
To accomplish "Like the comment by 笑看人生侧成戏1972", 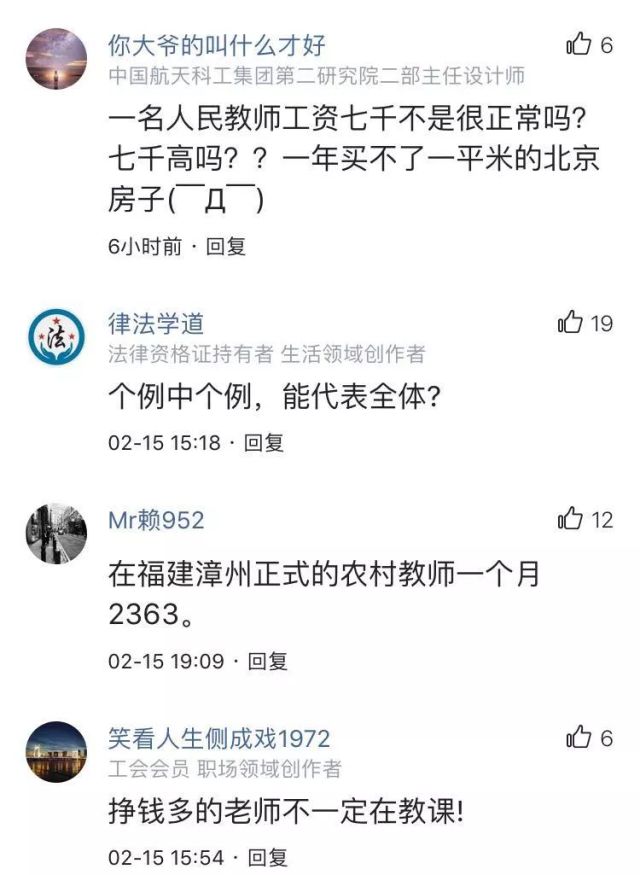I will [x=579, y=738].
